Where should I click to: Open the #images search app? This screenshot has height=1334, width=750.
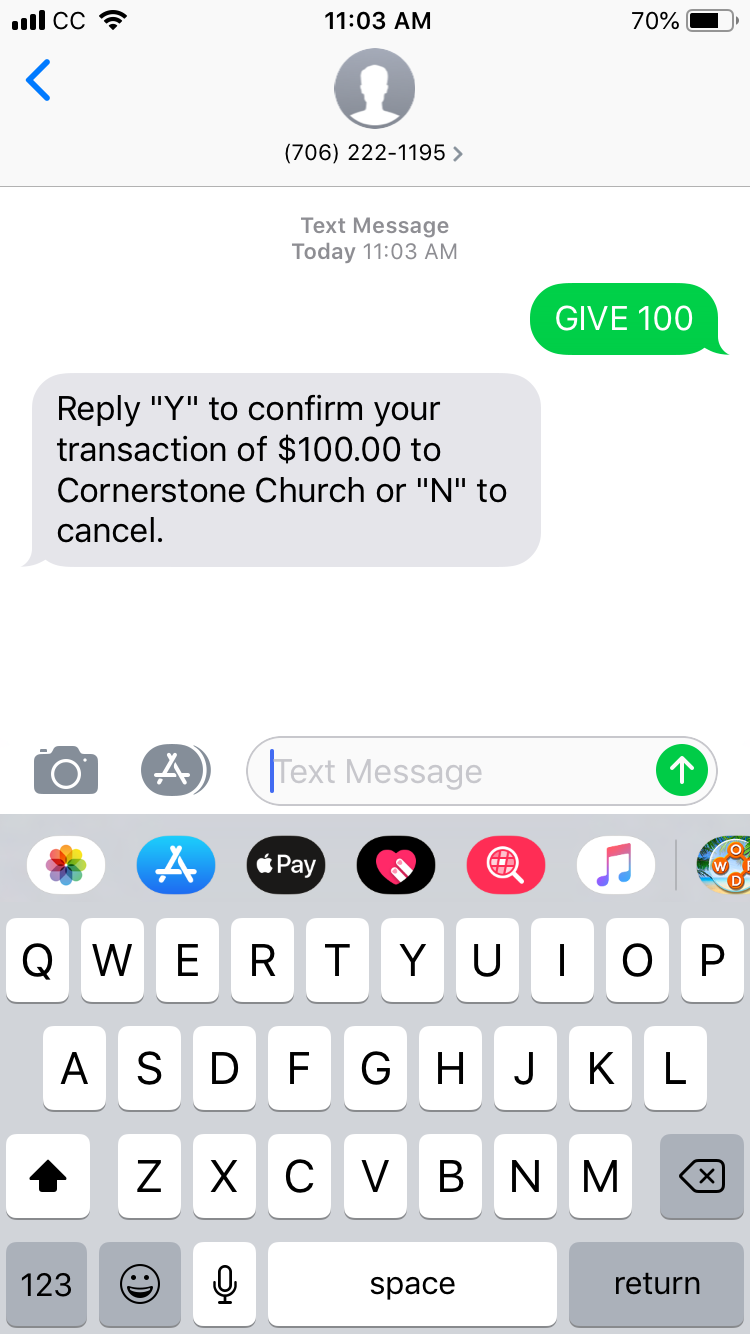point(506,865)
